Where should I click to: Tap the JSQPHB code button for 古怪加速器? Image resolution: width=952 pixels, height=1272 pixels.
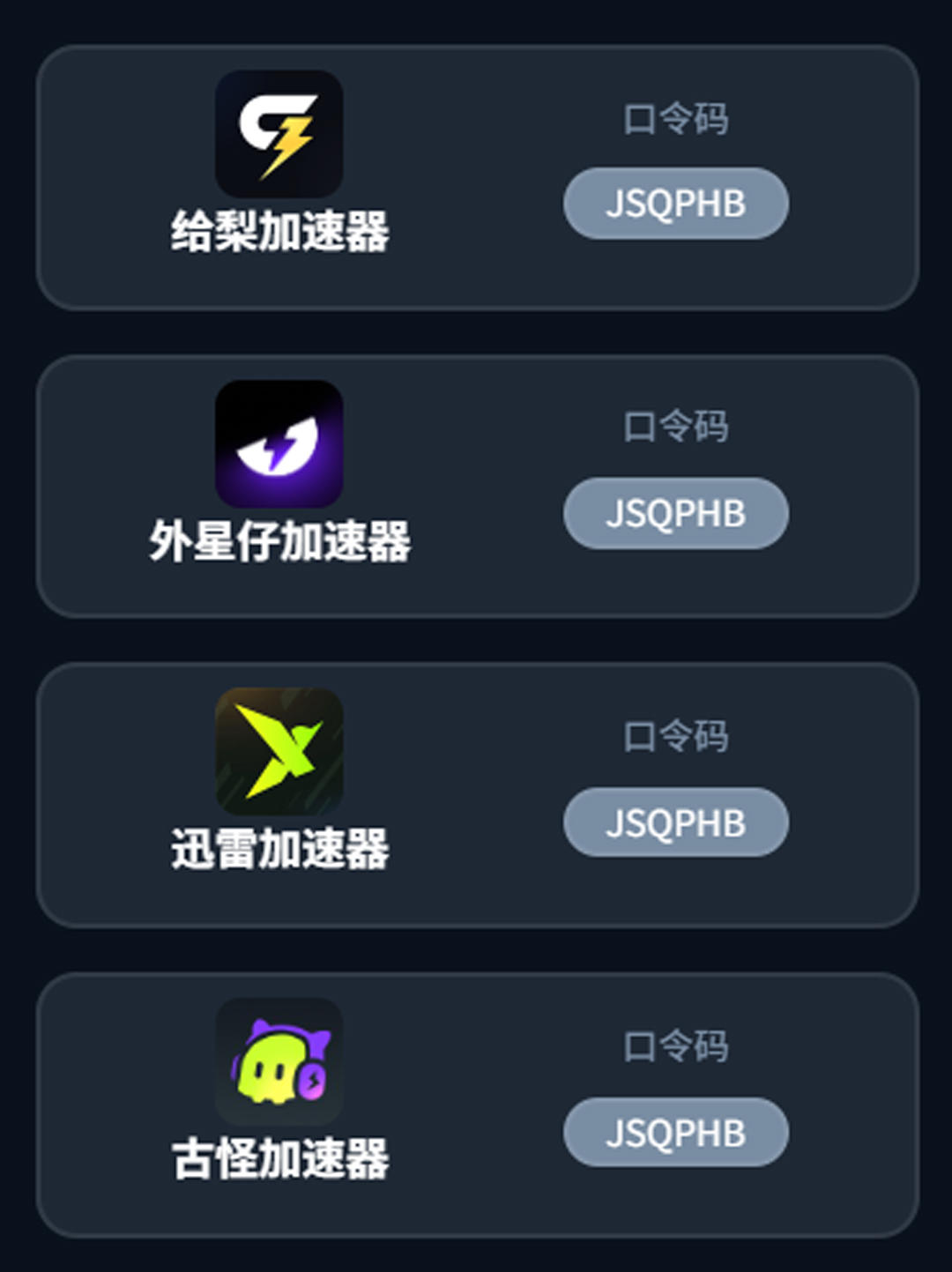click(675, 1133)
